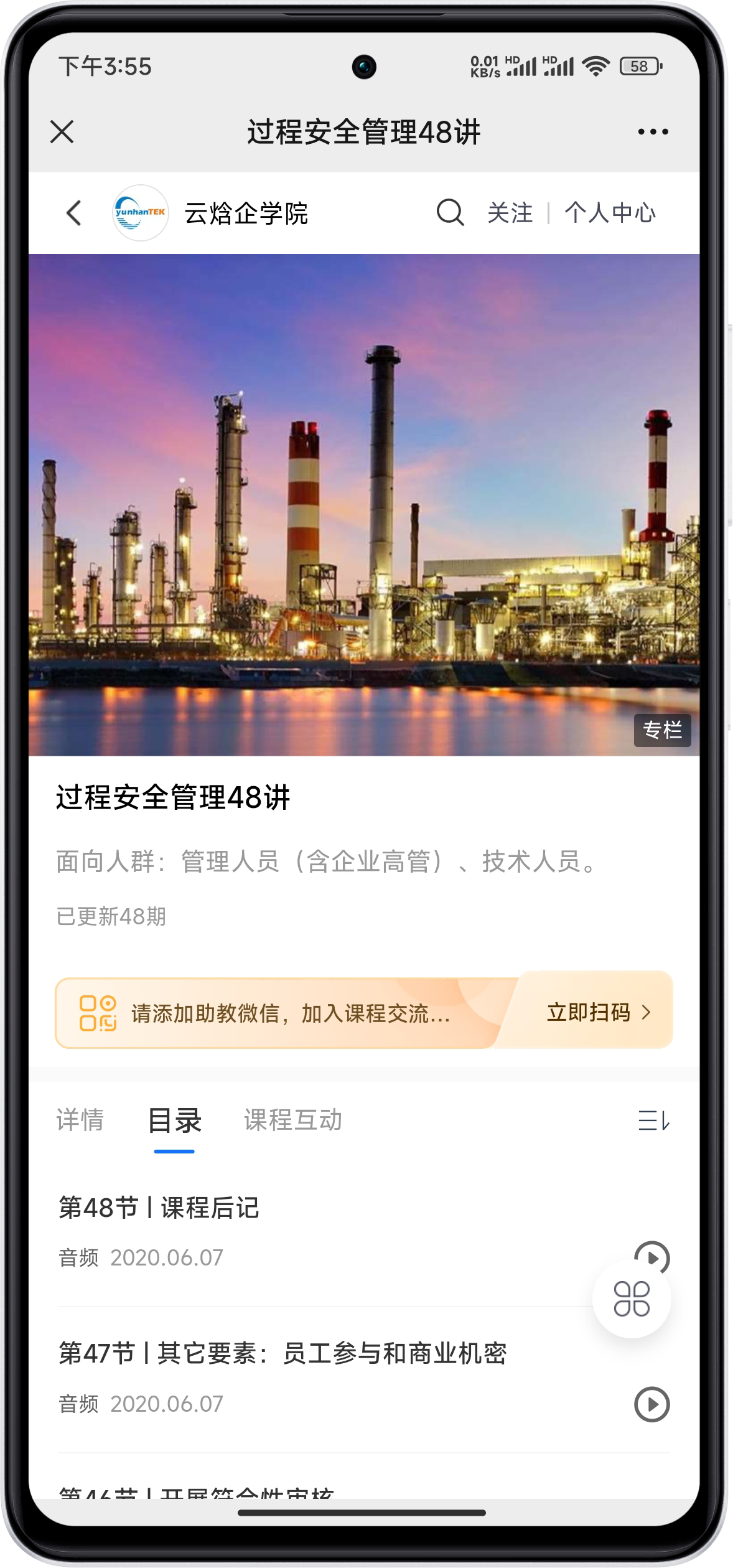This screenshot has width=733, height=1568.
Task: Follow the school with 关注
Action: pyautogui.click(x=510, y=213)
